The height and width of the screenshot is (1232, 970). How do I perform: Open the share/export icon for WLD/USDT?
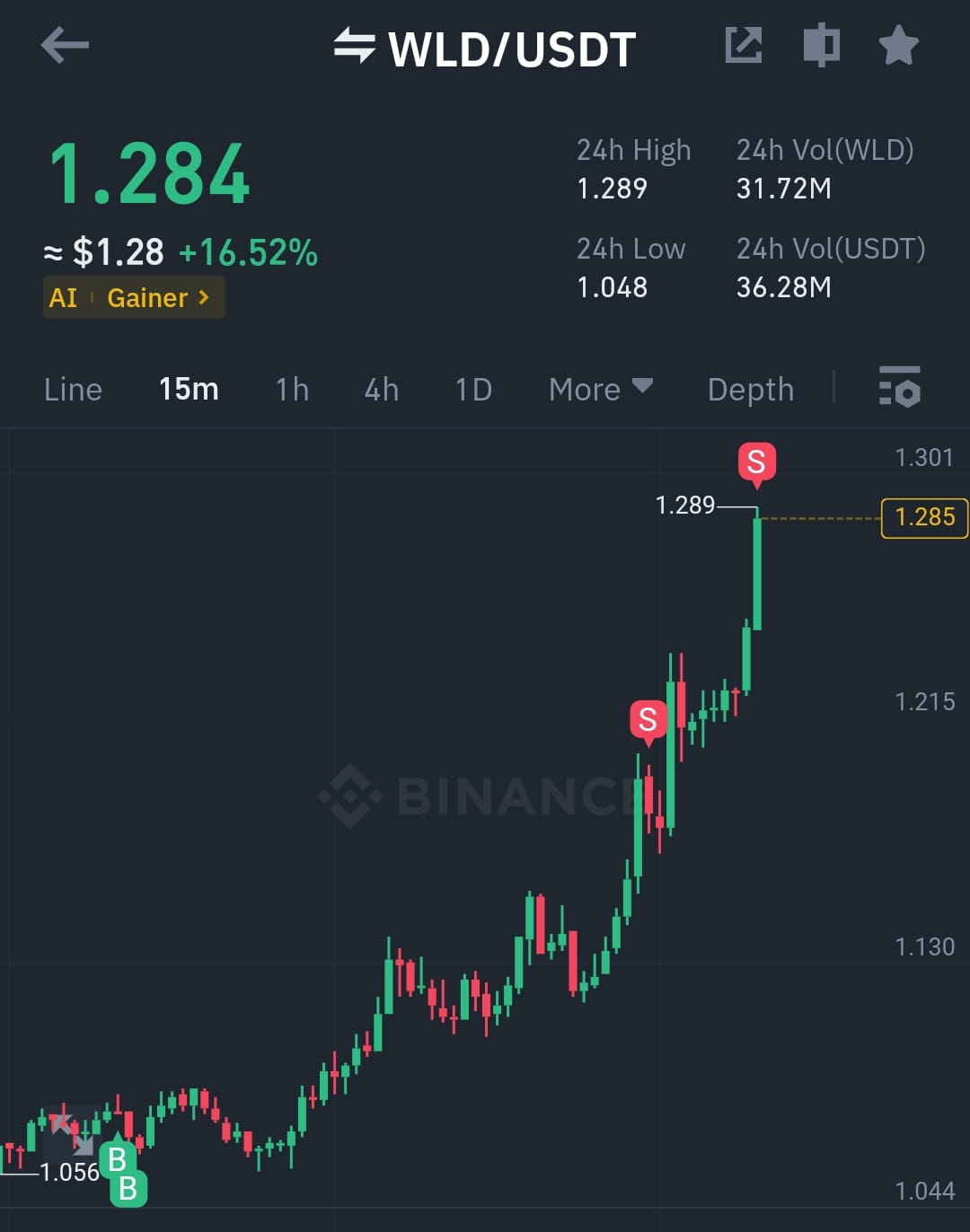(x=743, y=45)
